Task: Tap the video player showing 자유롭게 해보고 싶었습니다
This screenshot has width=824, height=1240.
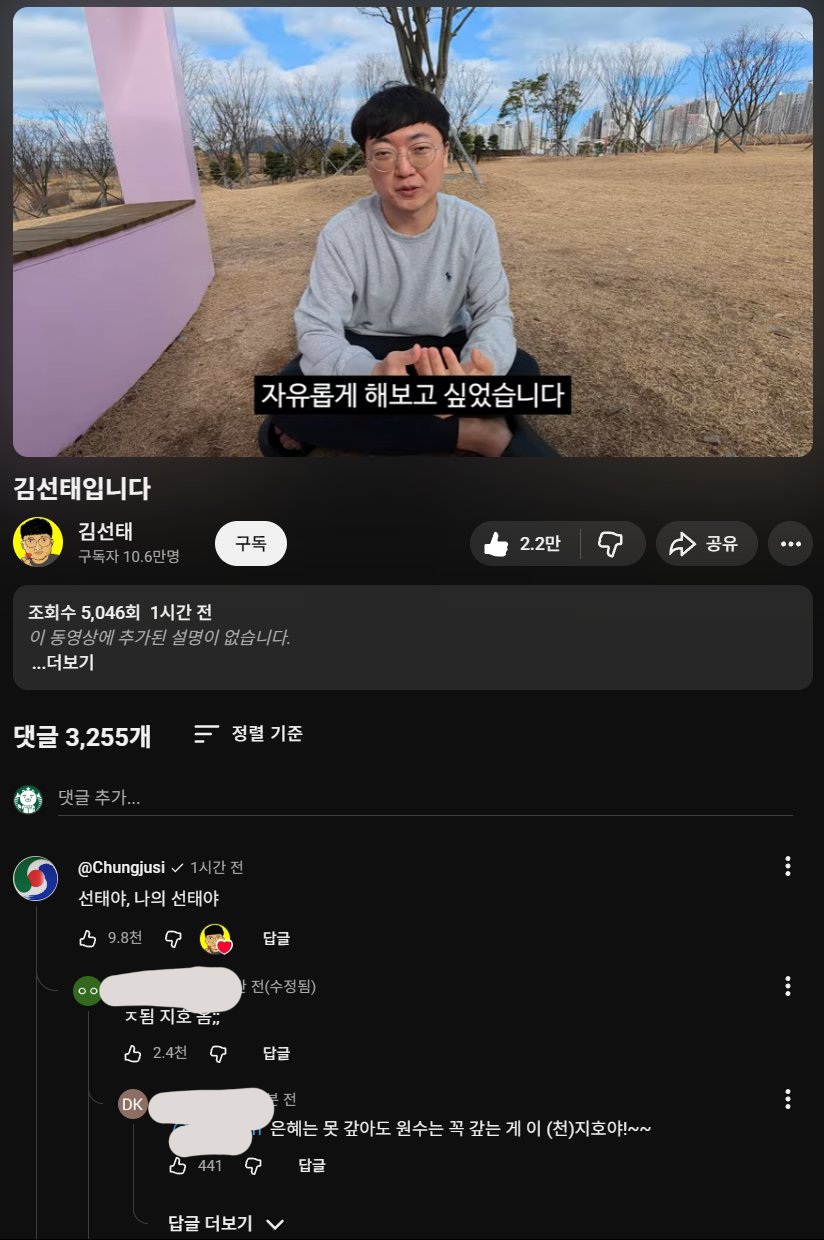Action: (412, 232)
